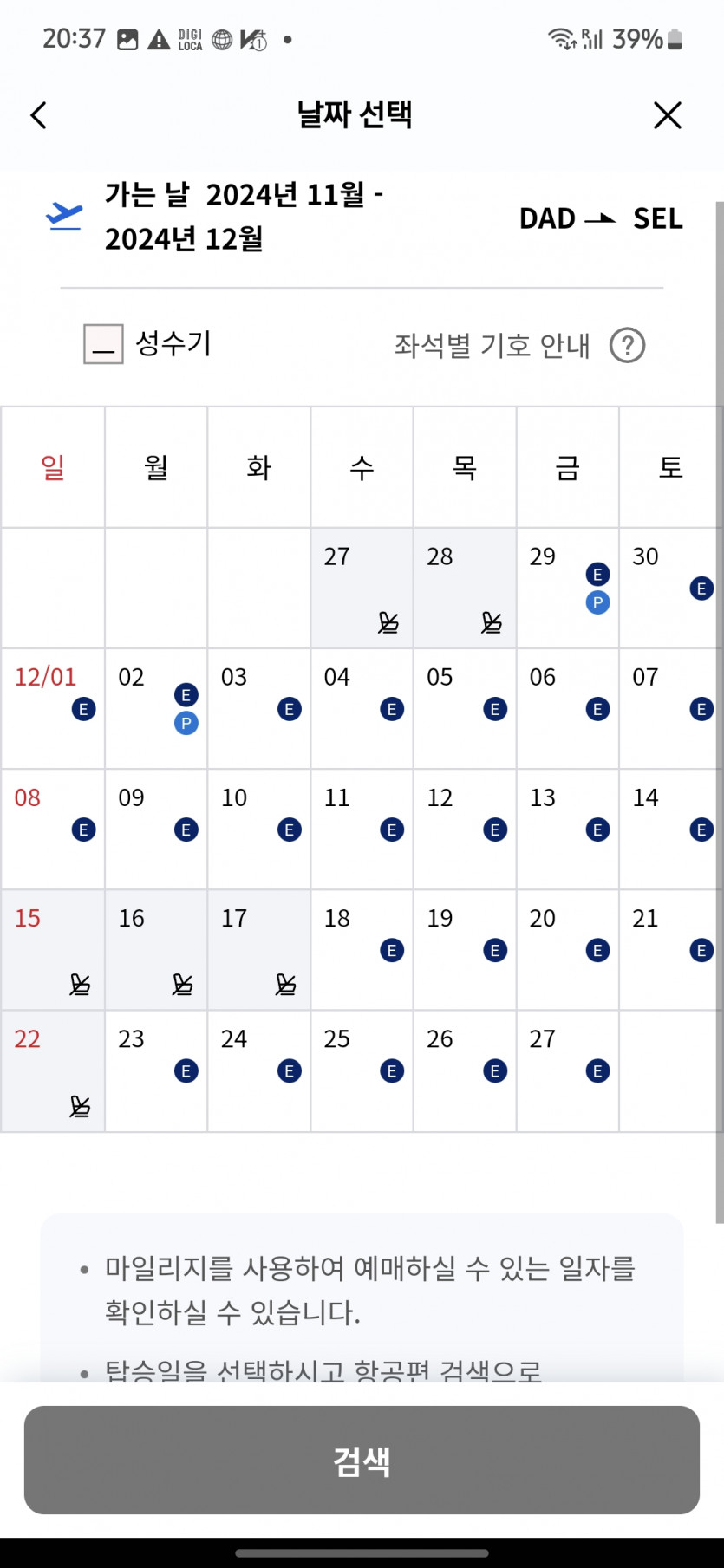Select November 29 departure date
724x1568 pixels.
click(567, 588)
